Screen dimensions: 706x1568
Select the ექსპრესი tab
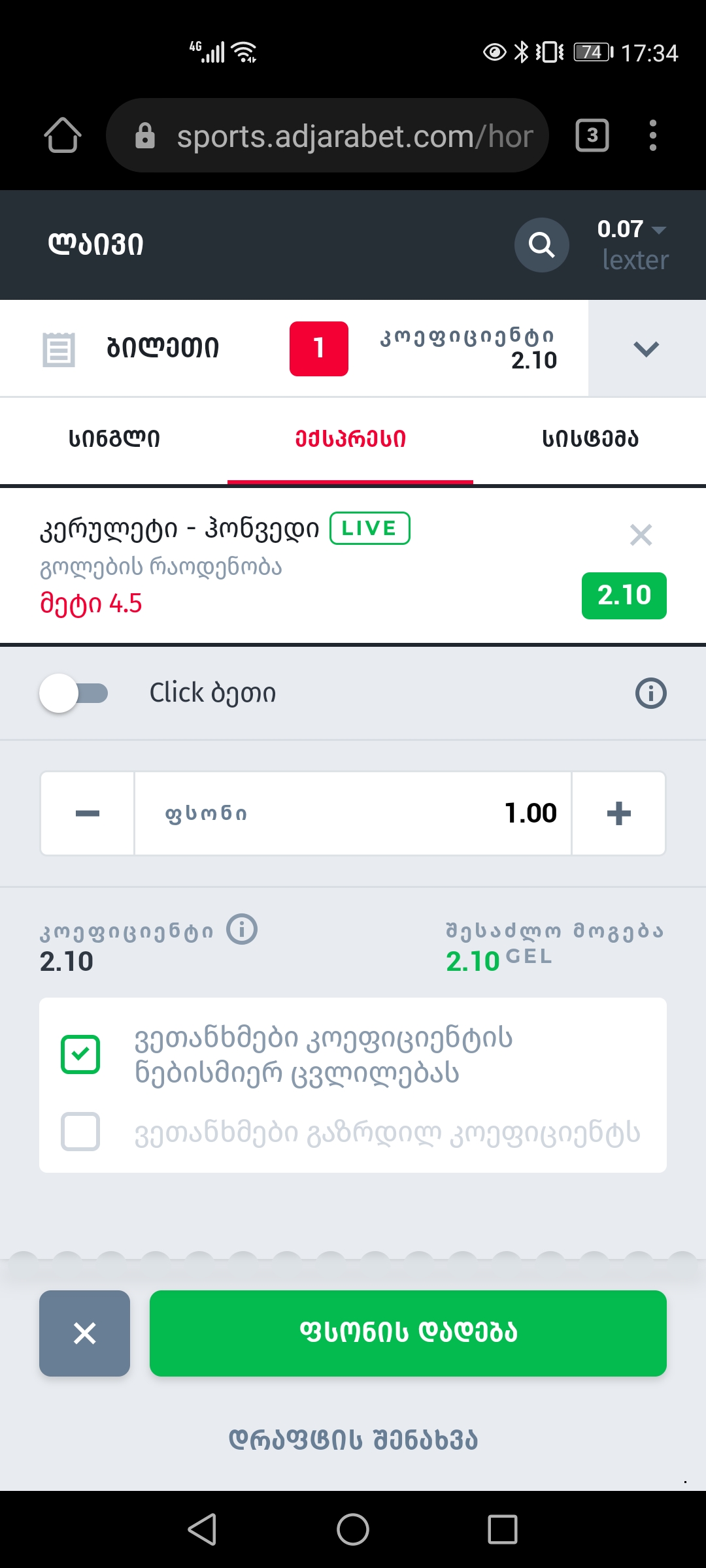350,439
